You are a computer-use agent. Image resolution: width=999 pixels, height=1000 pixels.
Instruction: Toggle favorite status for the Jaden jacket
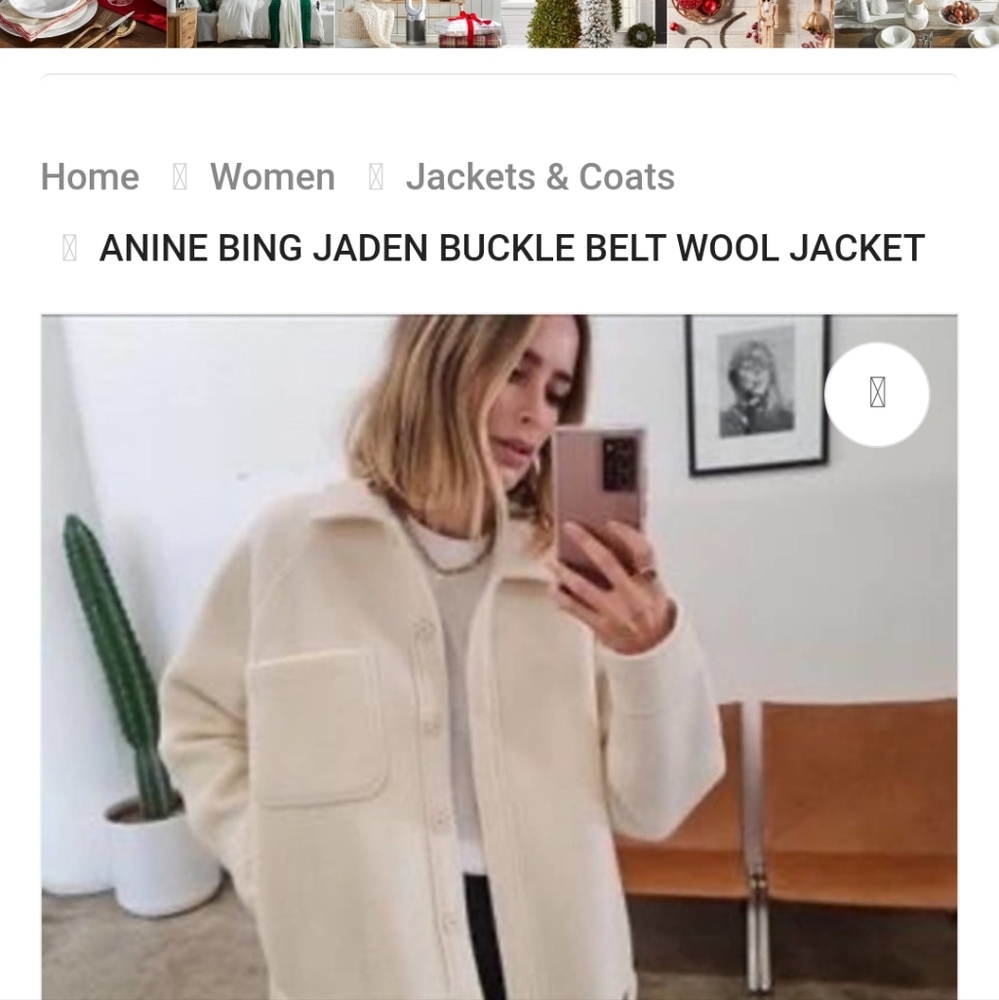(877, 394)
